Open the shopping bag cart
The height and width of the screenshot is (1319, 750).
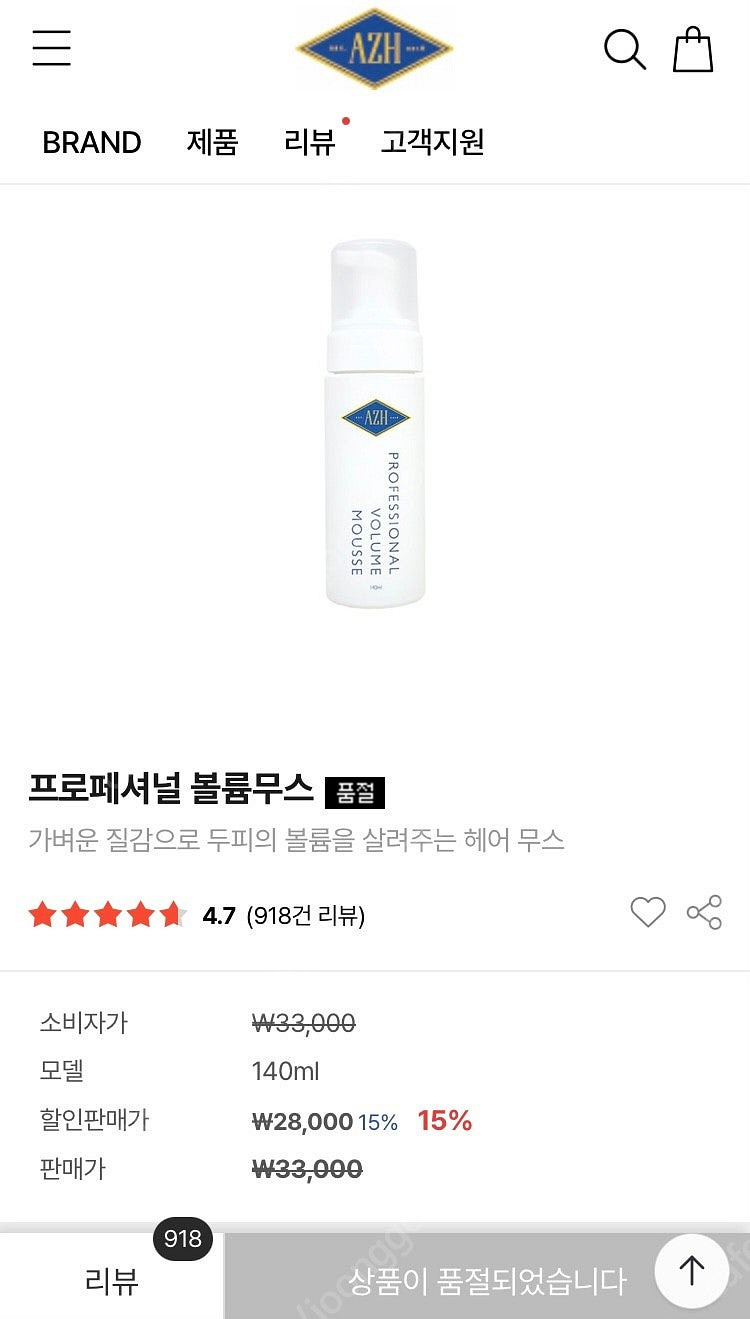(x=693, y=49)
